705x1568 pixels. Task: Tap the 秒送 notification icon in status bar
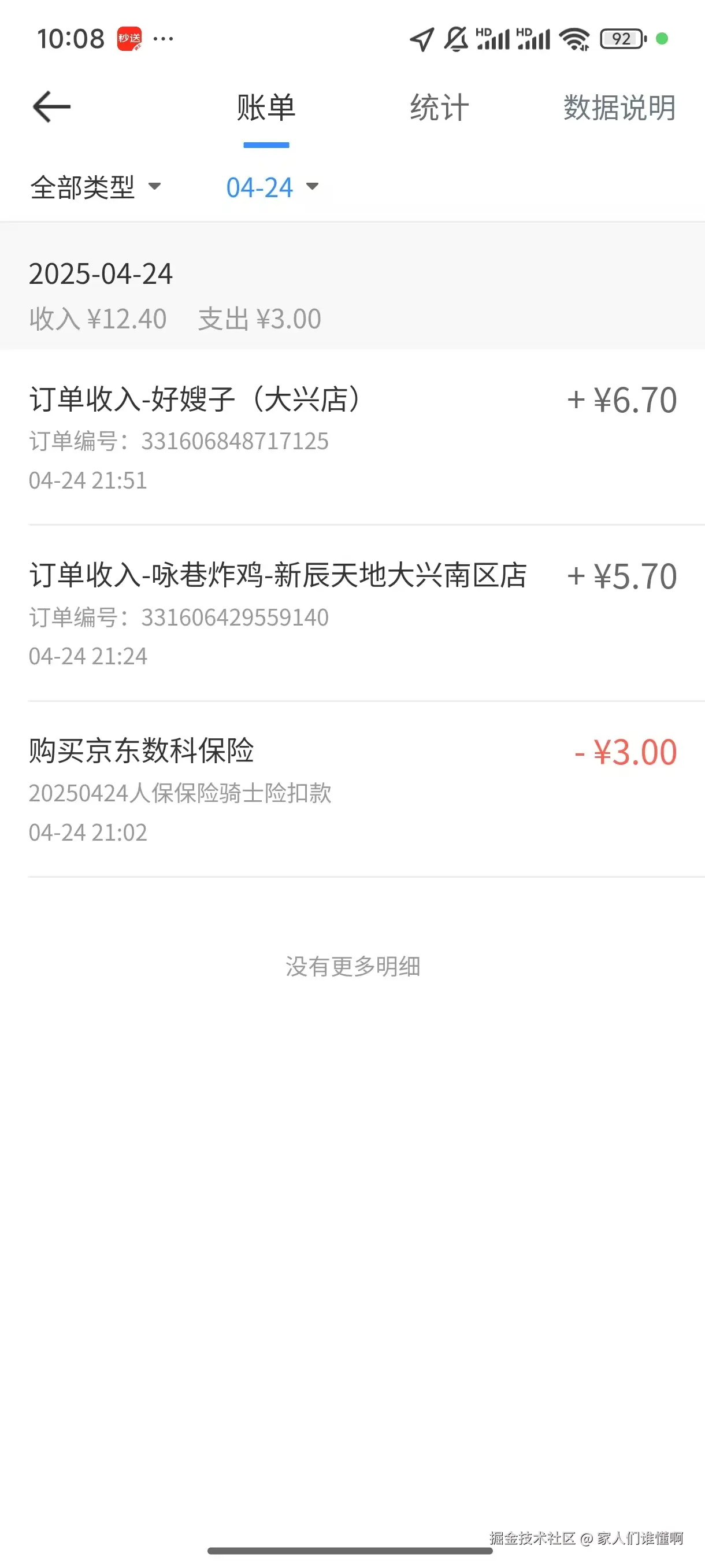tap(128, 38)
